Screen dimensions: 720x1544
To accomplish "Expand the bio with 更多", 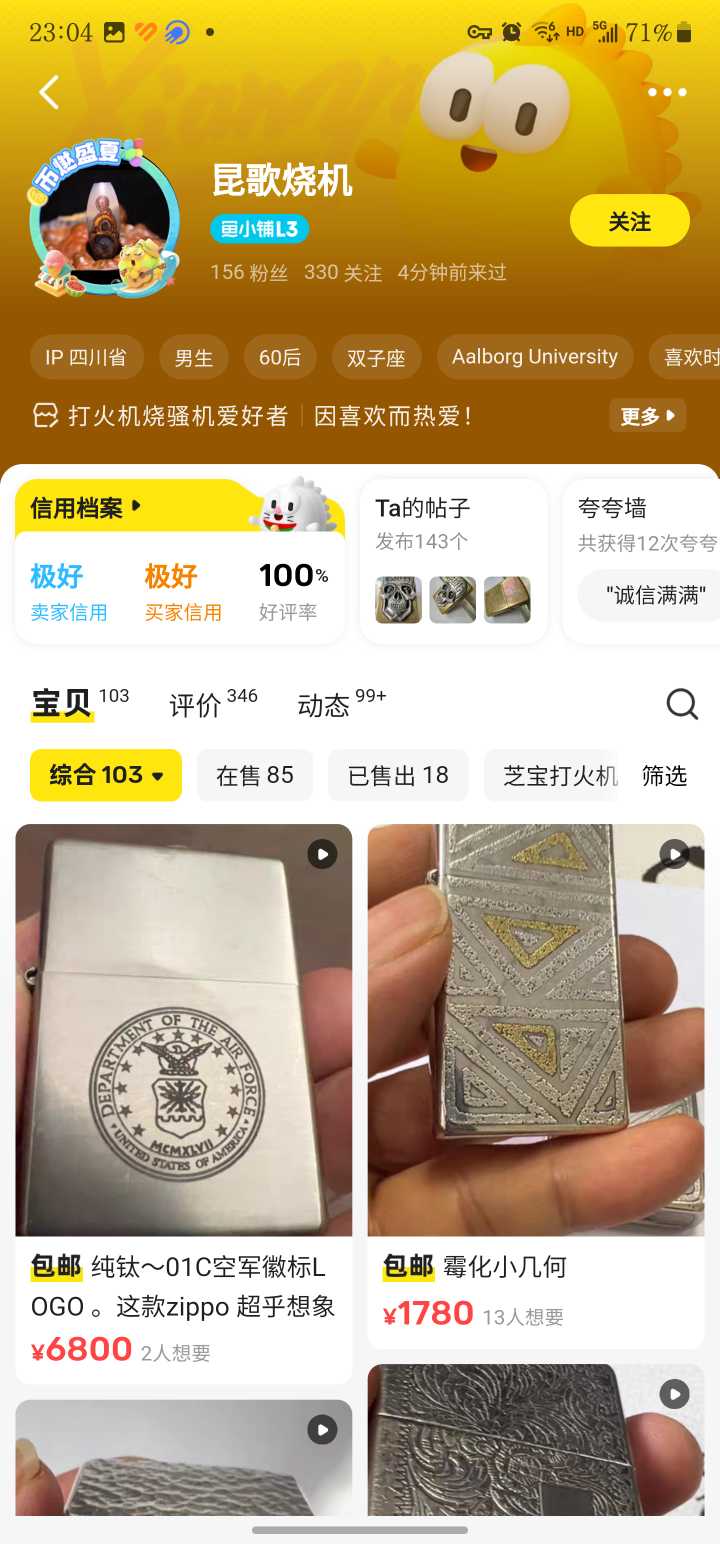I will pos(646,416).
